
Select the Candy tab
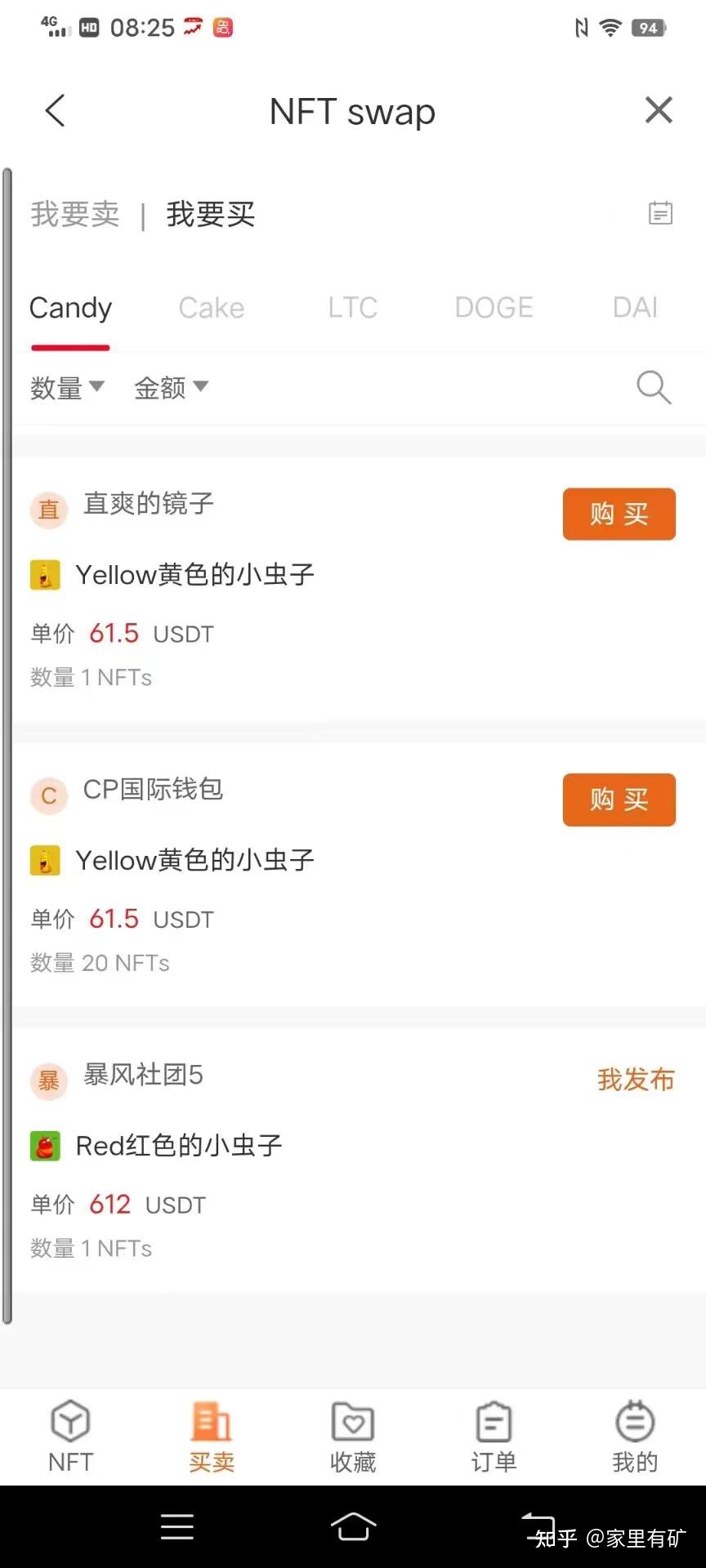(x=70, y=308)
